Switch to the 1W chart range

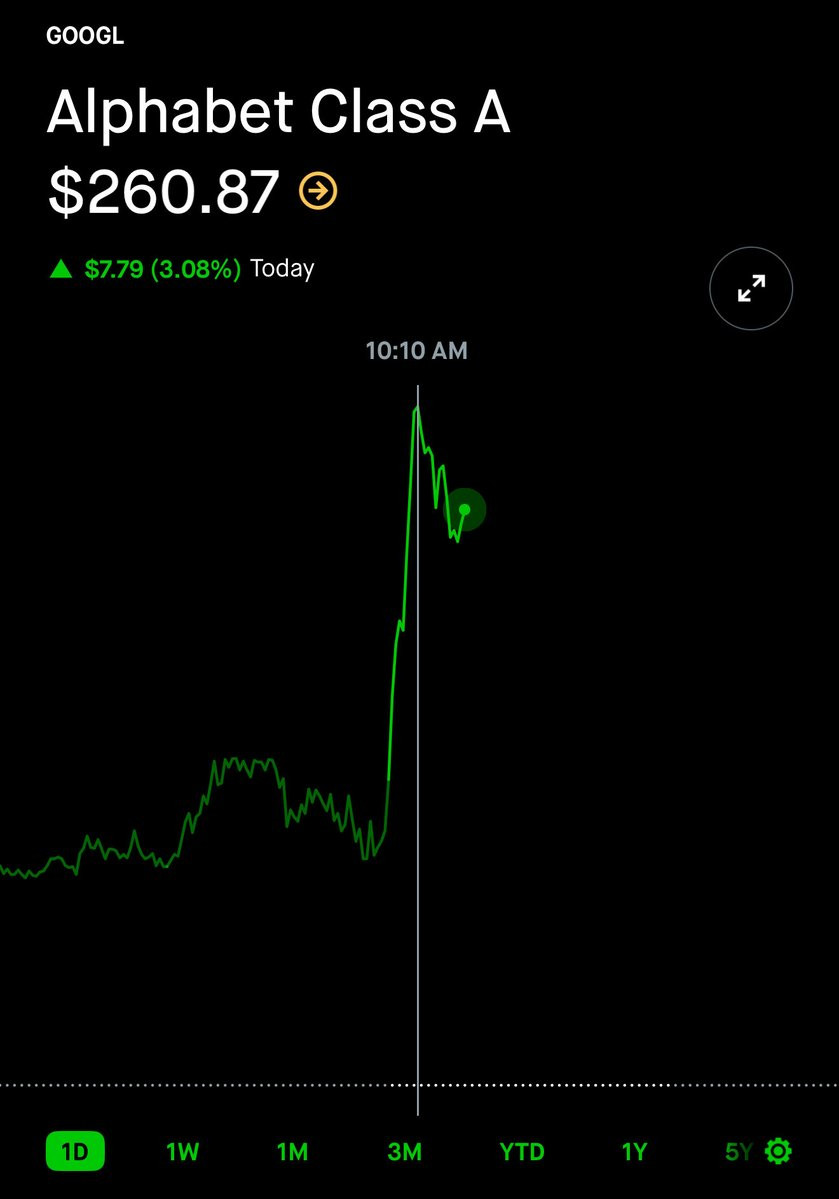click(183, 1152)
